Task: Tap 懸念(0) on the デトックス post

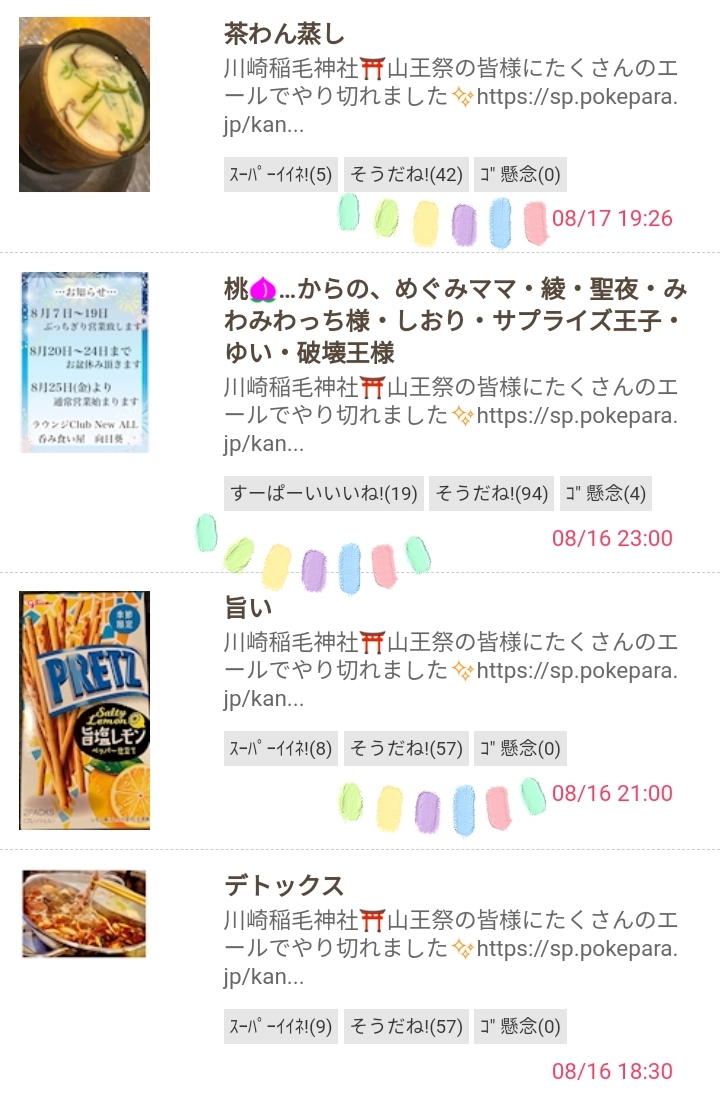Action: click(x=520, y=1026)
